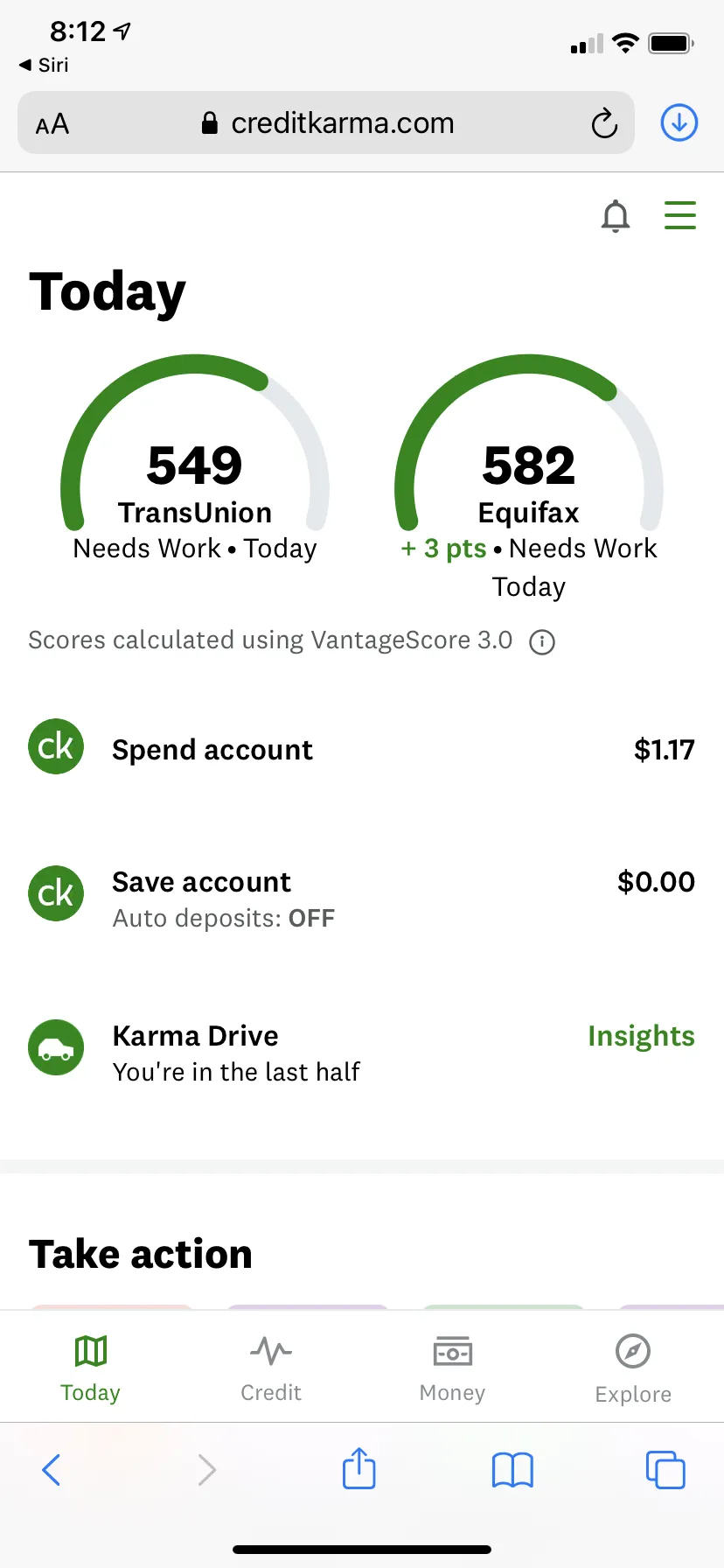The image size is (724, 1568).
Task: Open the Save account row
Action: 362,898
